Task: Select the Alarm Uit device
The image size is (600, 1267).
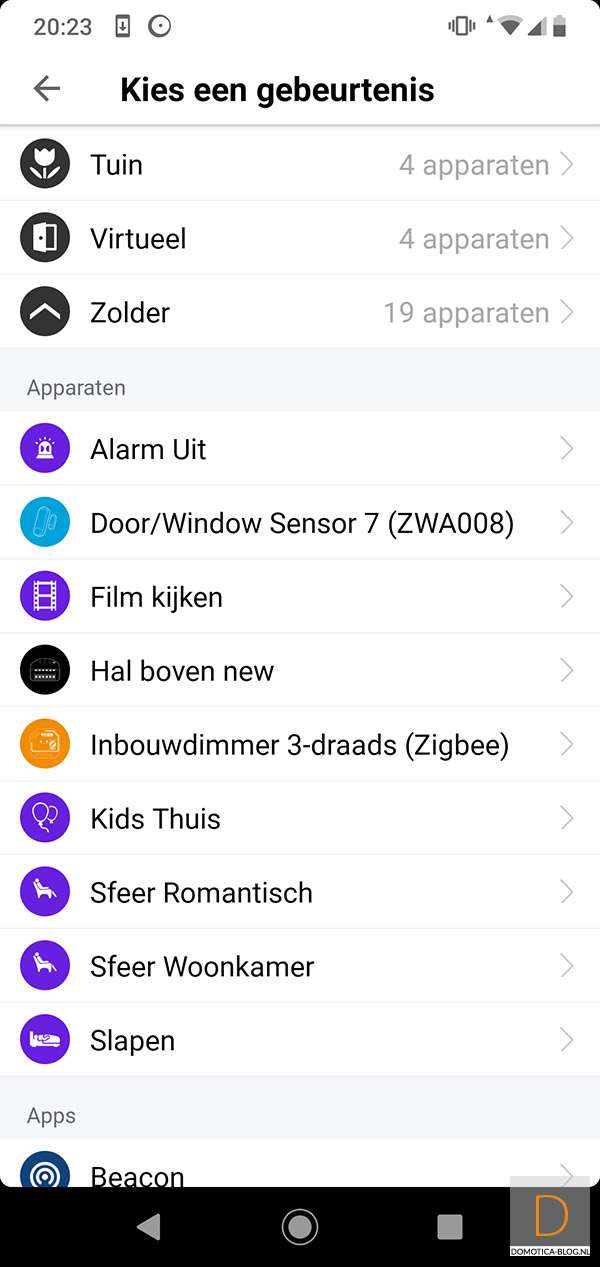Action: [x=300, y=449]
